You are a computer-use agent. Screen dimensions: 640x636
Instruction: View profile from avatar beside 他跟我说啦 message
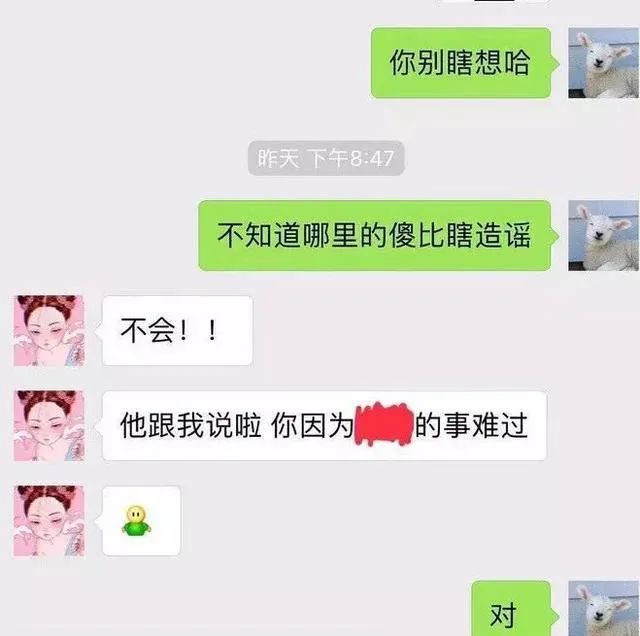pos(49,426)
